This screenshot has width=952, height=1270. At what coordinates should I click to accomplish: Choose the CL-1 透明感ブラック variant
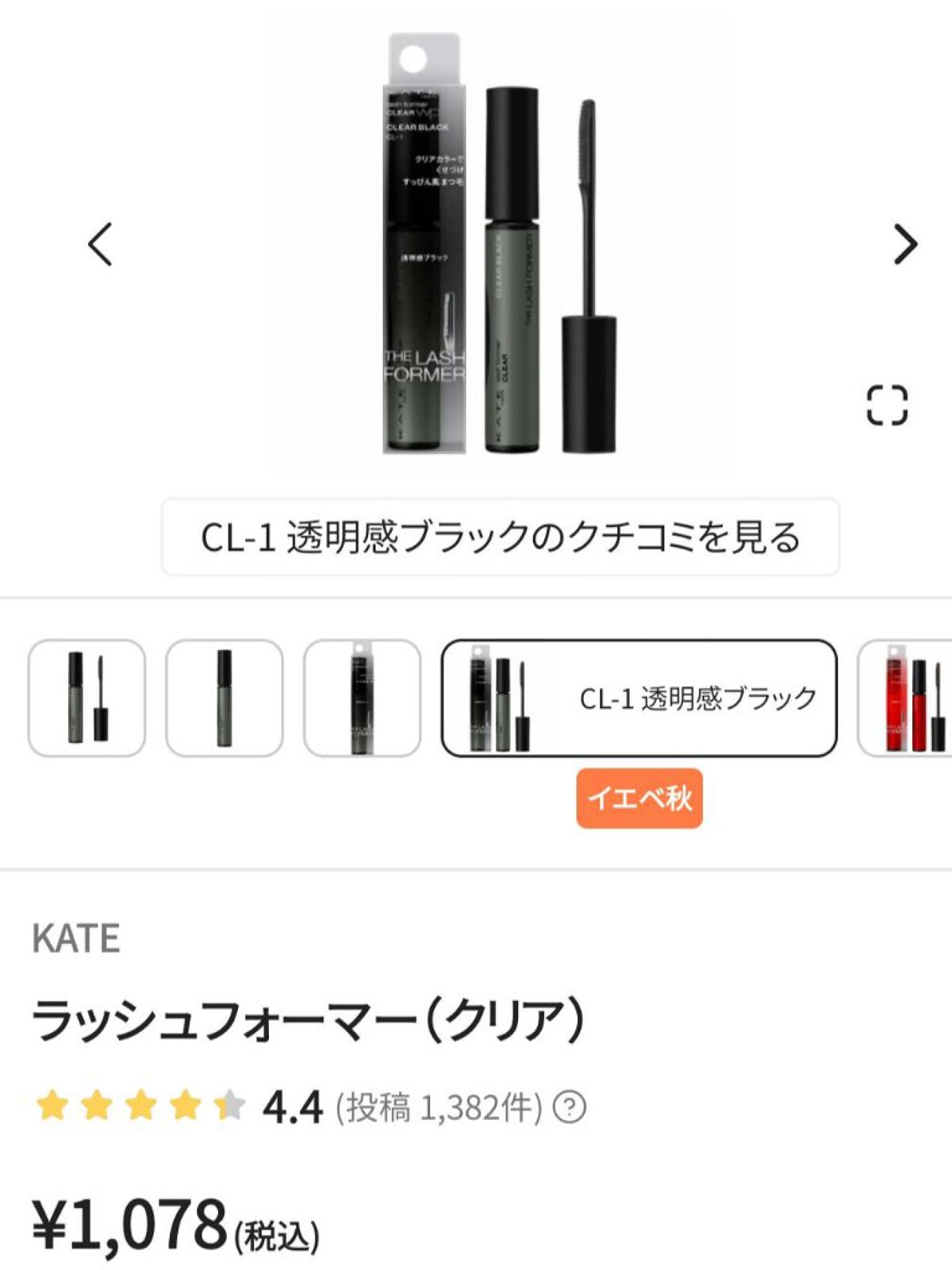639,698
